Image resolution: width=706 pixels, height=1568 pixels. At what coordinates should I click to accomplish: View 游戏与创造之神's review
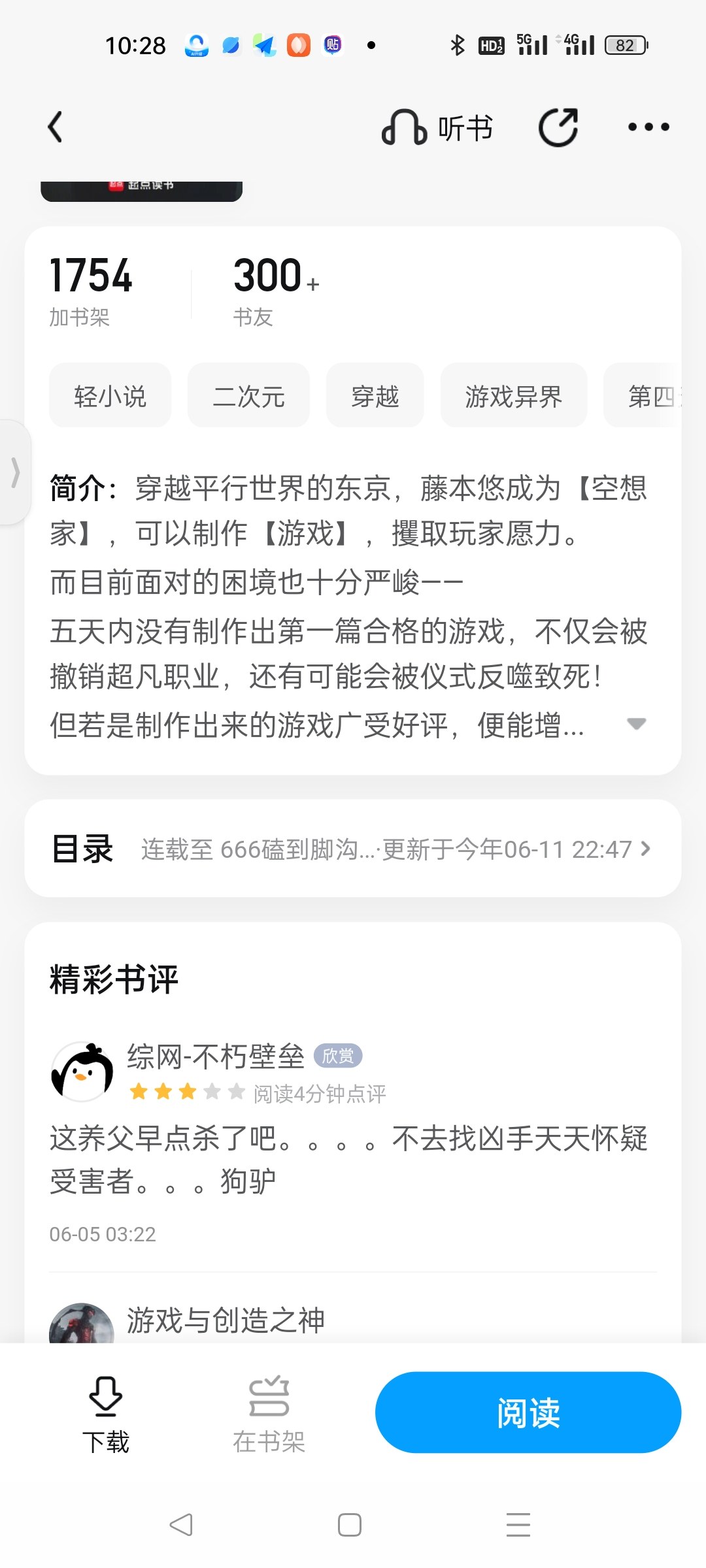tap(226, 1320)
